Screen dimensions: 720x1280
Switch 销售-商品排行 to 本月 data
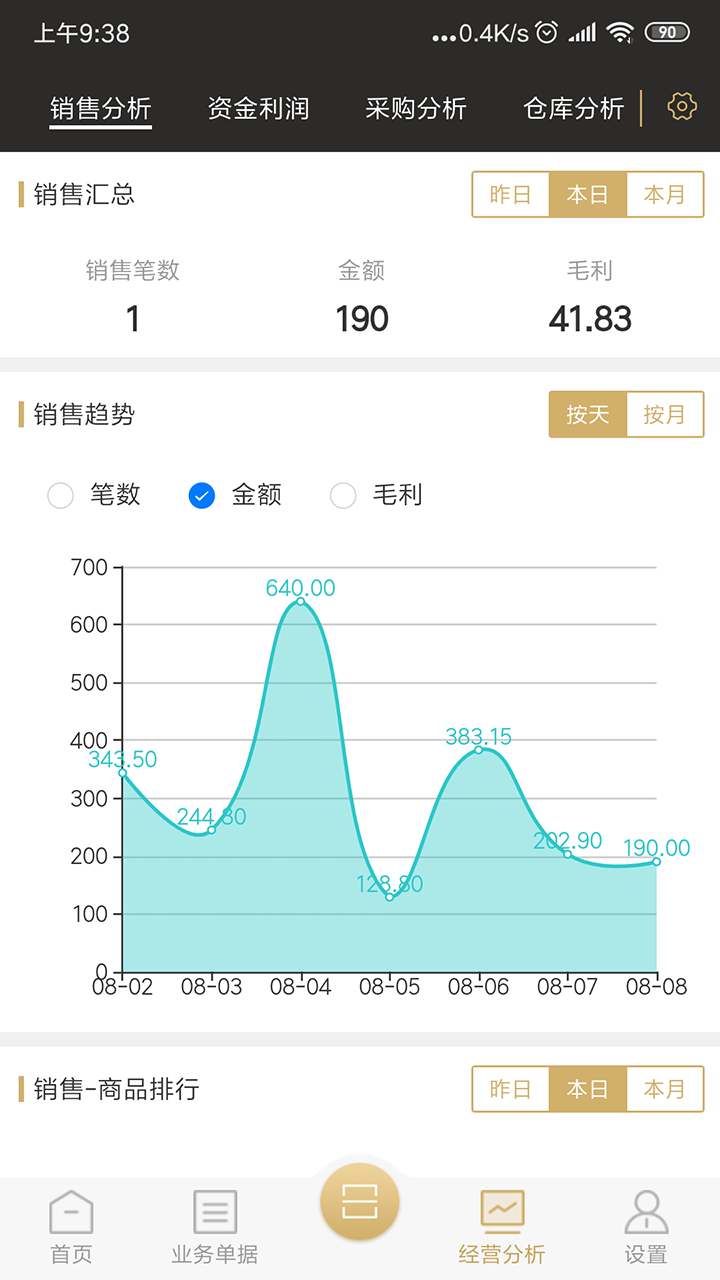point(664,1090)
